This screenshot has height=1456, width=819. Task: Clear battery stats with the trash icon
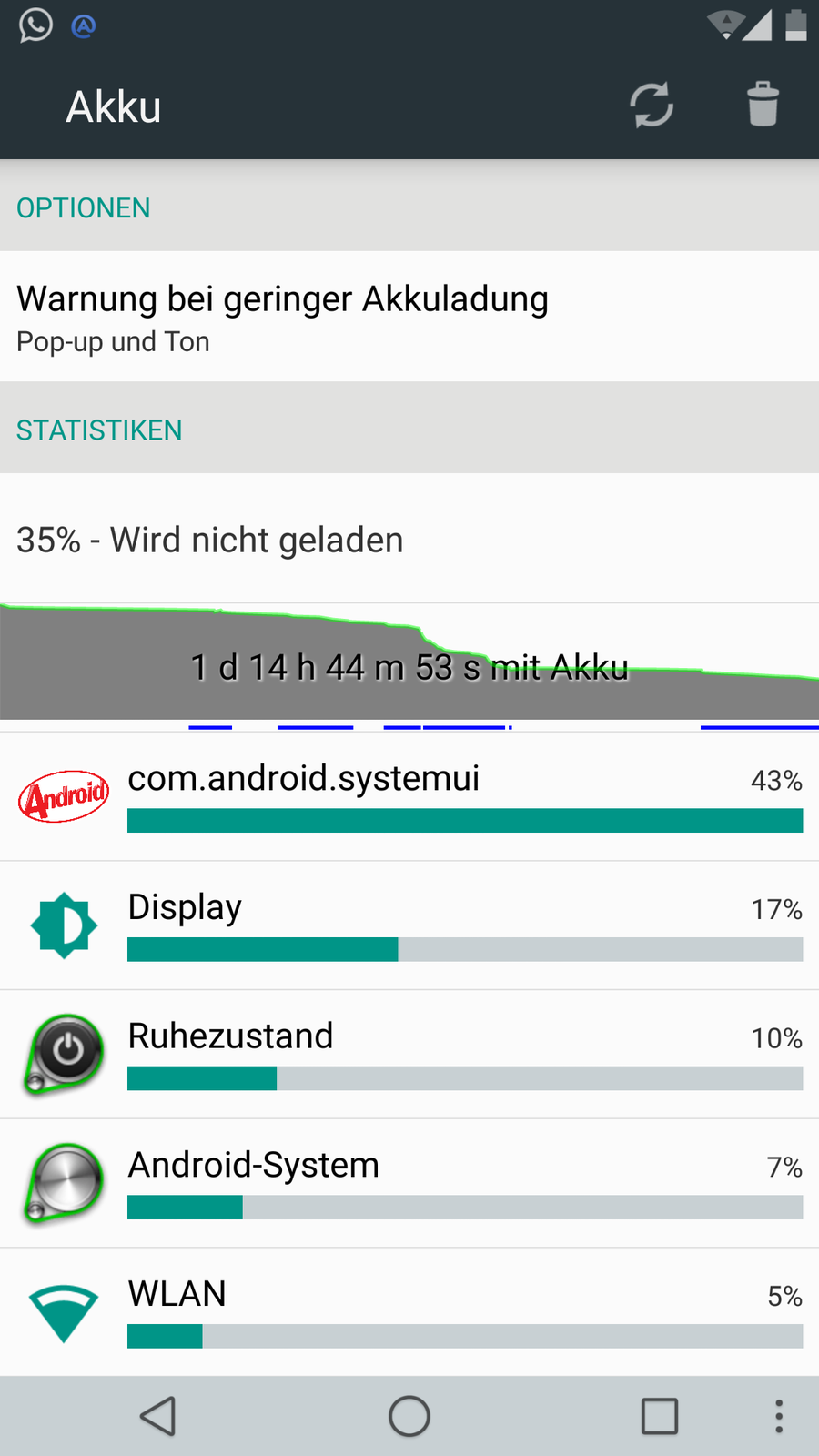pyautogui.click(x=763, y=106)
